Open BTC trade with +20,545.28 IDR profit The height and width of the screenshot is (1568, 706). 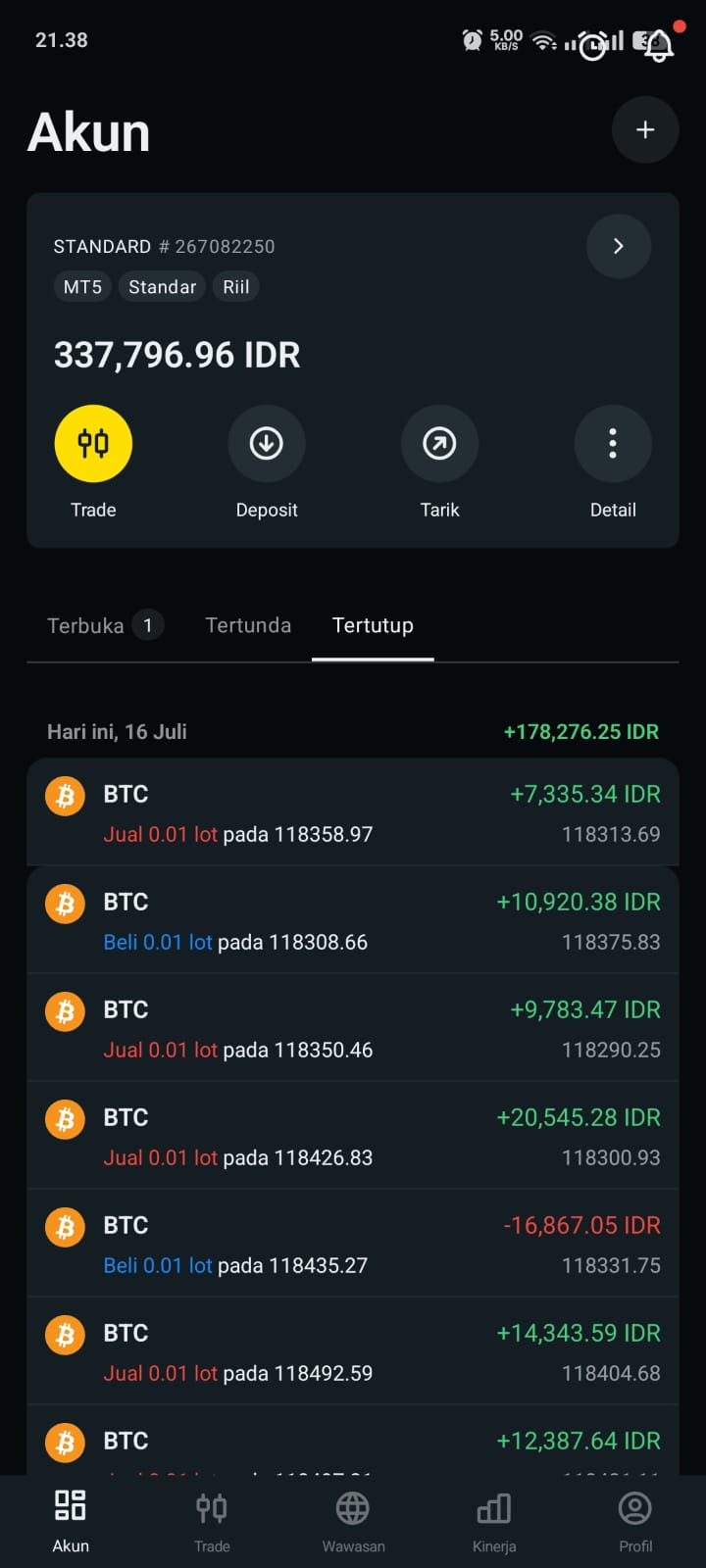pyautogui.click(x=353, y=1136)
